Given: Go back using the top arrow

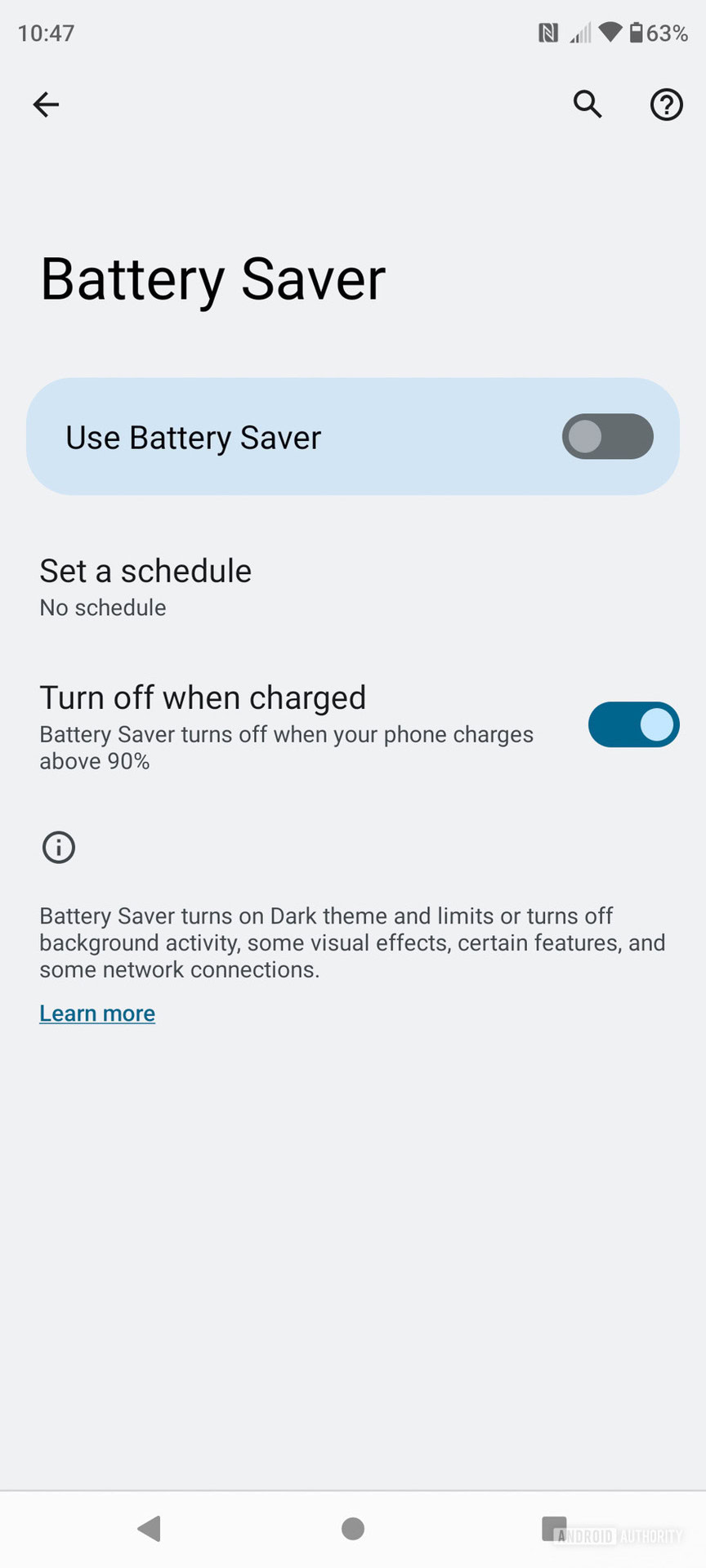Looking at the screenshot, I should coord(46,105).
